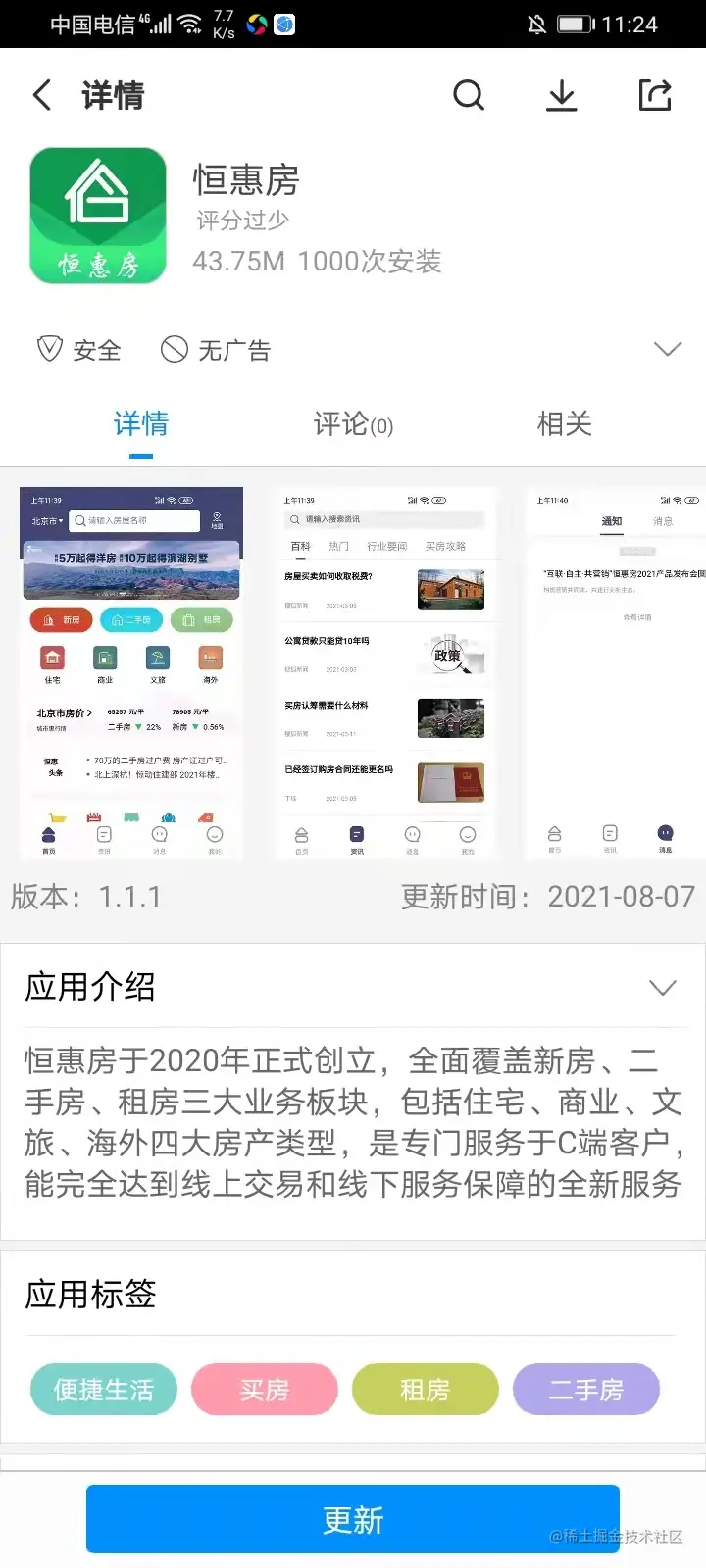Image resolution: width=706 pixels, height=1568 pixels.
Task: Open the first screenshot showing 北京市房价
Action: point(131,674)
